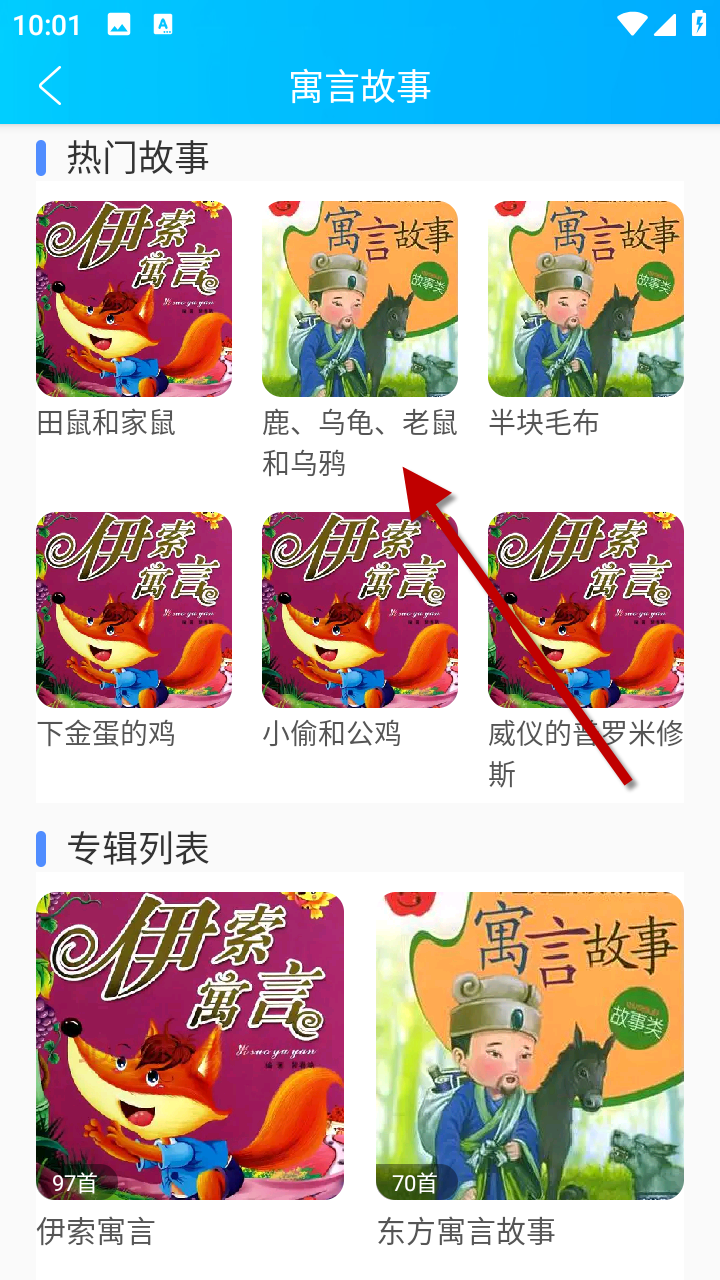Viewport: 720px width, 1280px height.
Task: Open the 东方寓言故事 album
Action: 530,1045
